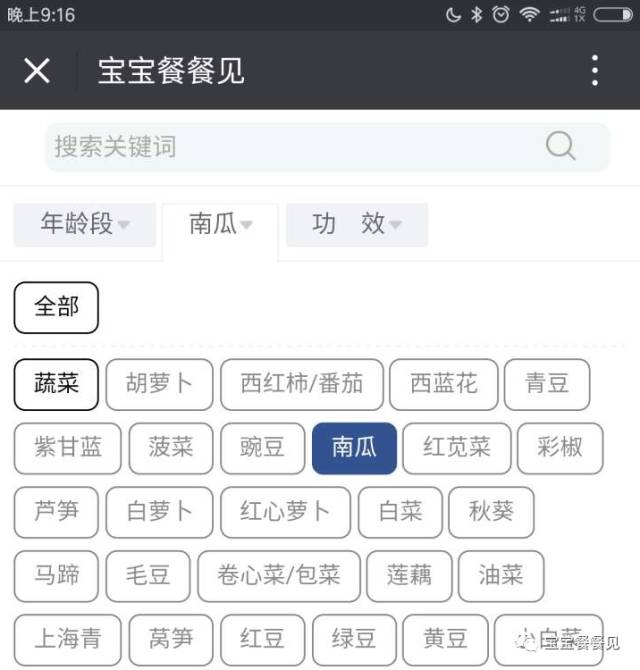This screenshot has width=640, height=670.
Task: Pick the 红苋菜 chip
Action: click(457, 448)
